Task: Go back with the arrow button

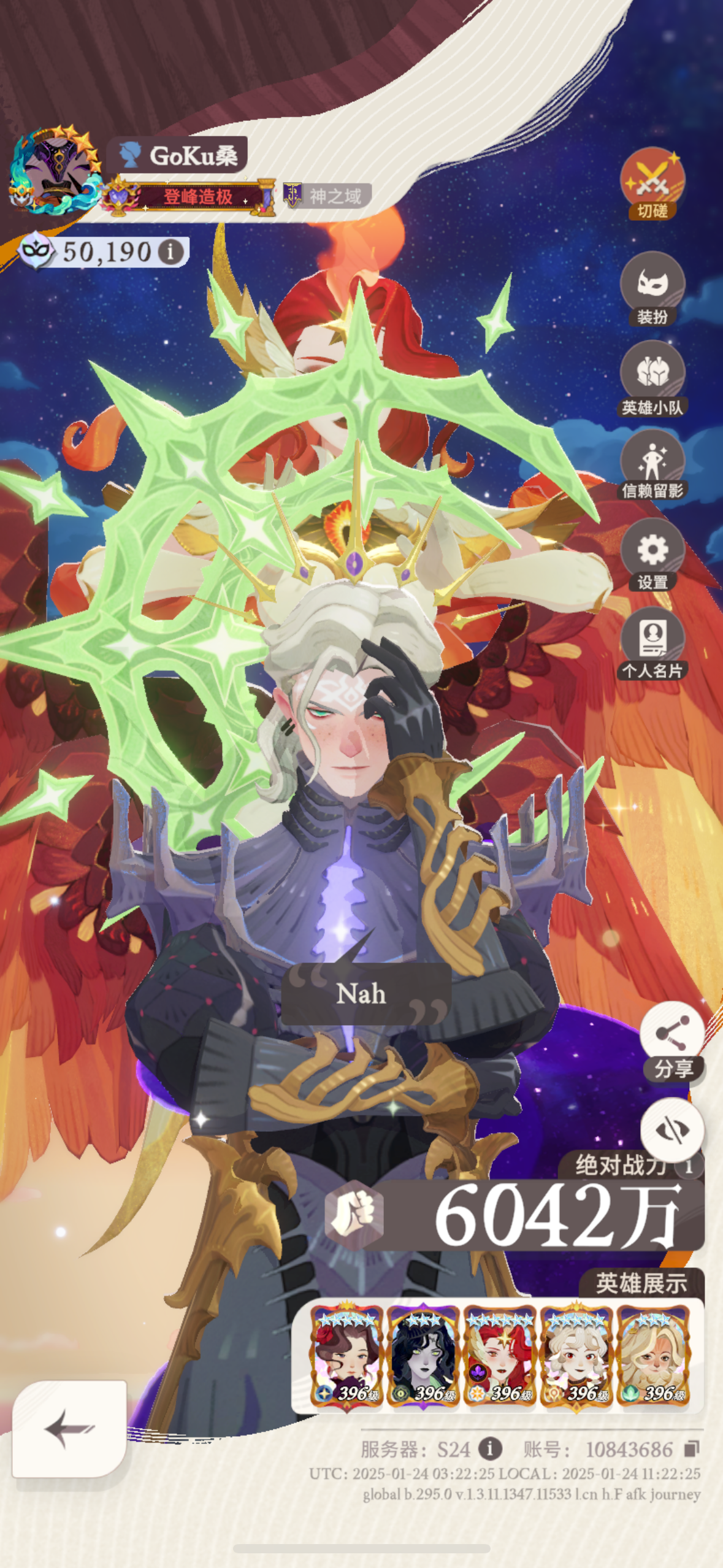Action: pyautogui.click(x=69, y=1429)
